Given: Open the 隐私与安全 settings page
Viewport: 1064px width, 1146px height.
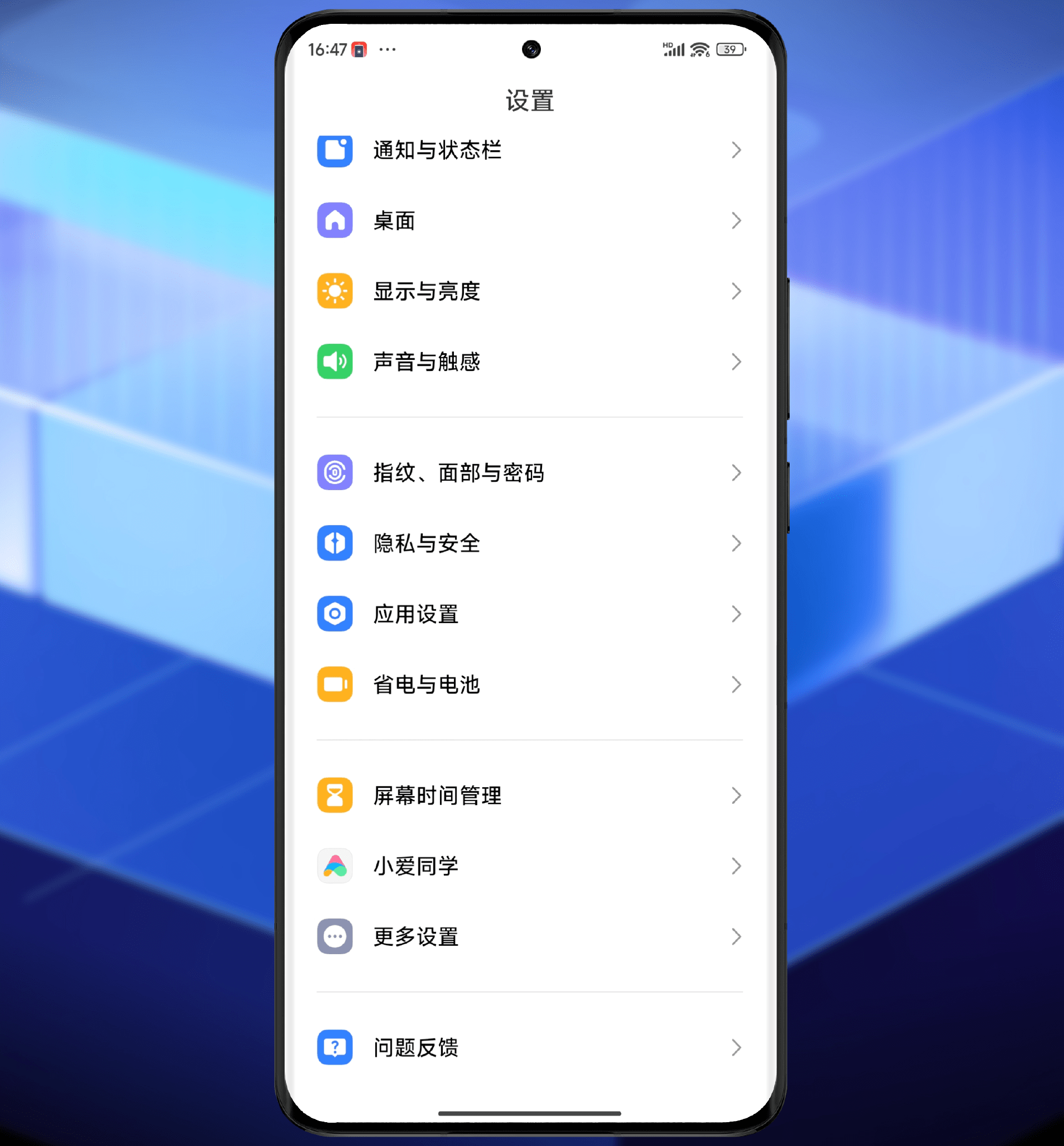Looking at the screenshot, I should click(530, 544).
